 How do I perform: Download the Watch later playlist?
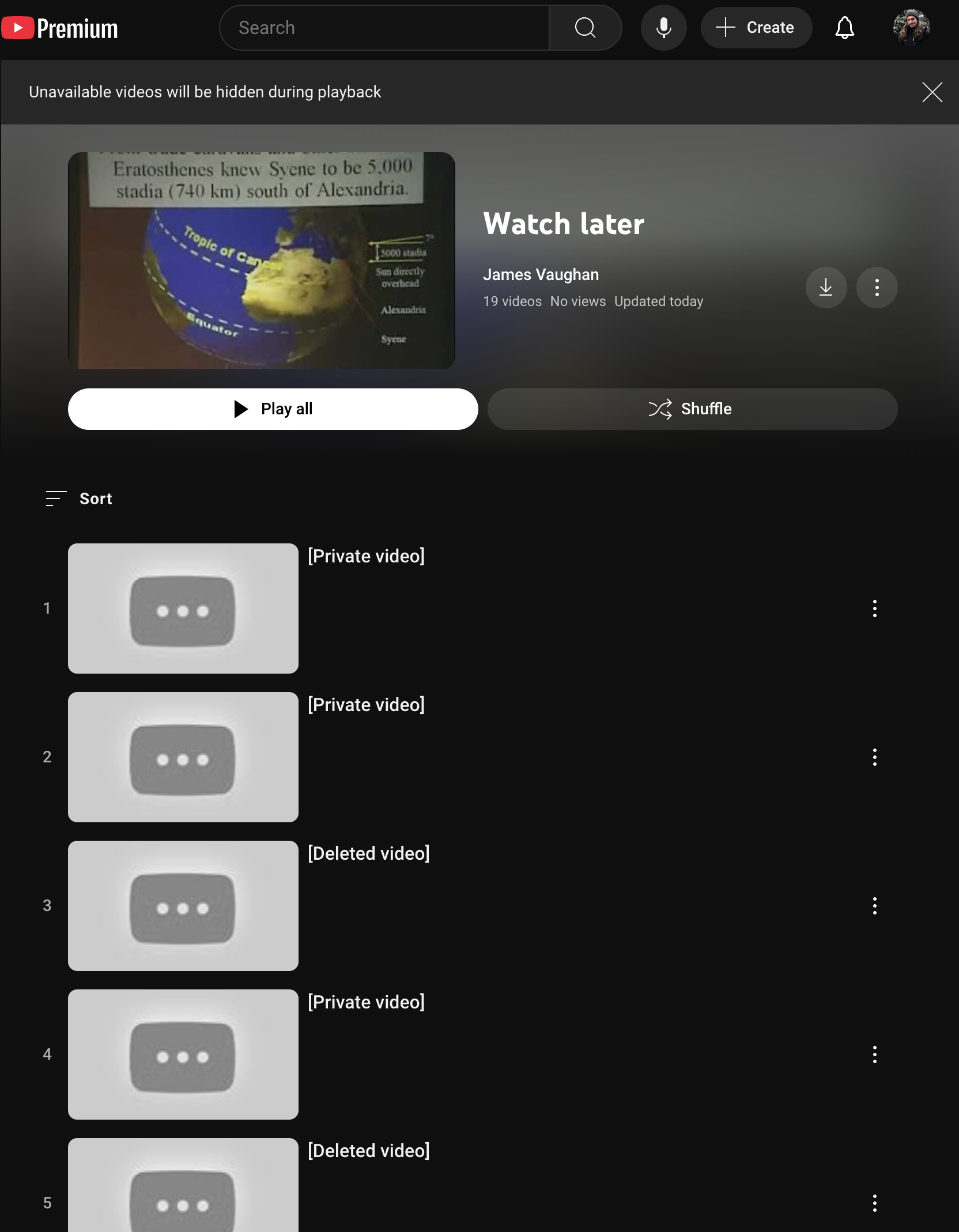(826, 288)
